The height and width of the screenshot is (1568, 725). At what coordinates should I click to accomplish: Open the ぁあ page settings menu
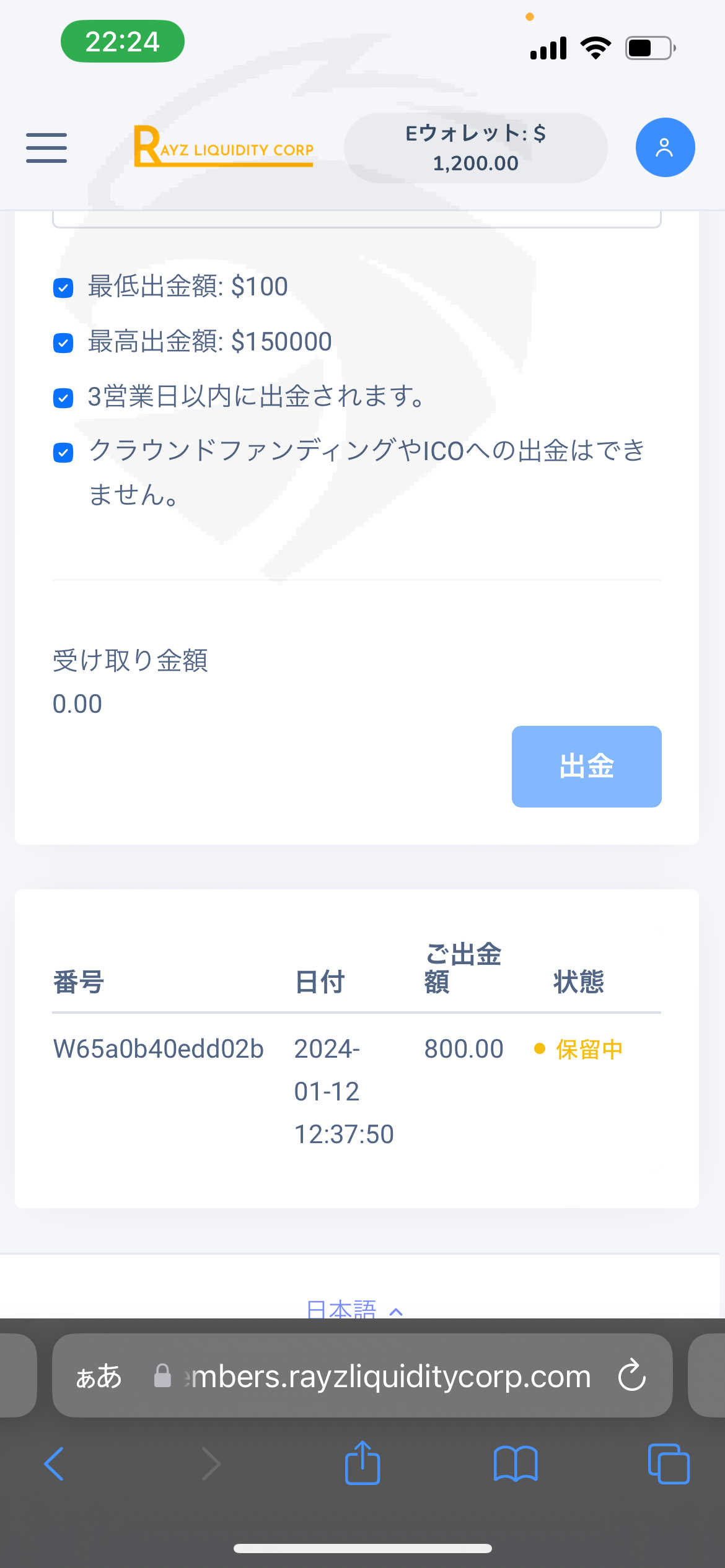(99, 1376)
